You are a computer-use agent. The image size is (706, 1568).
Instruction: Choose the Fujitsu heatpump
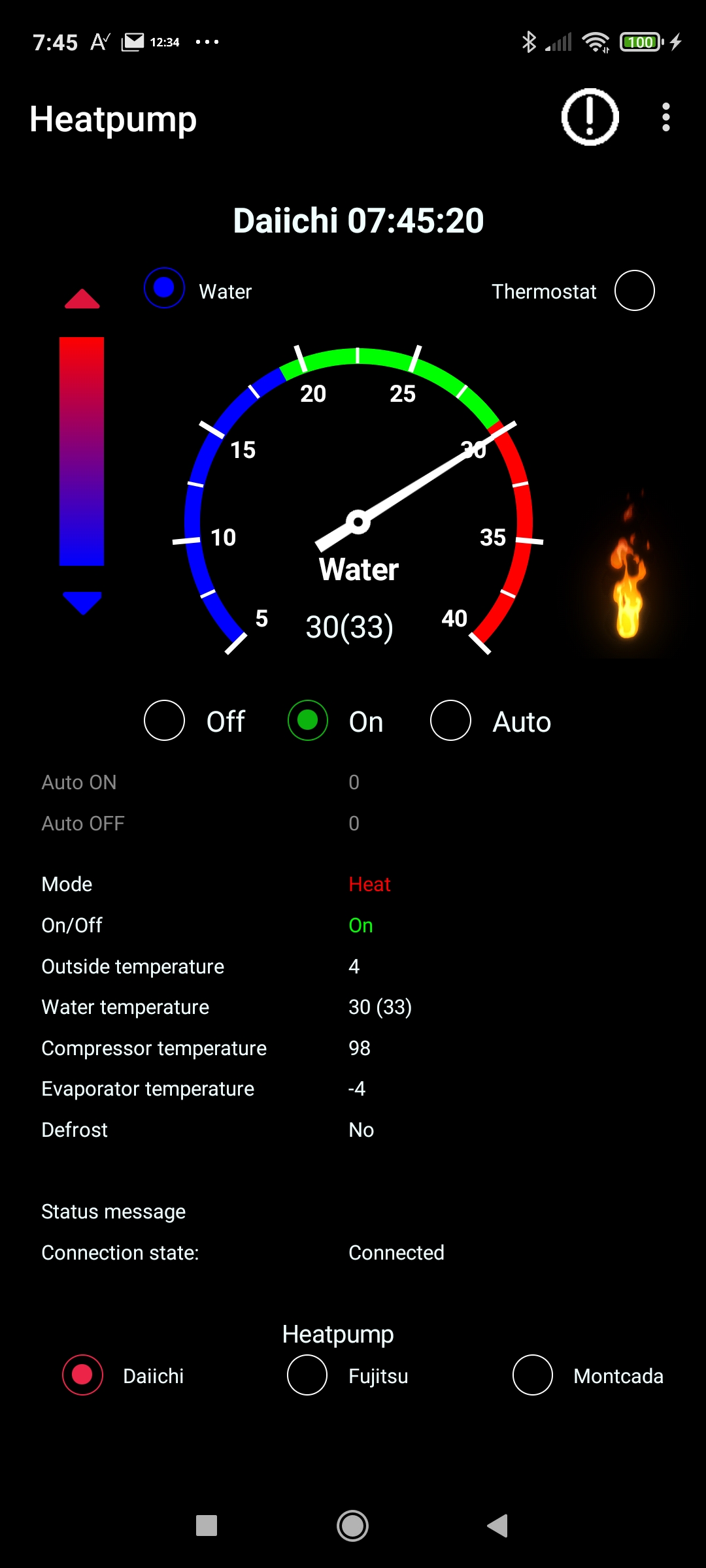point(307,1375)
